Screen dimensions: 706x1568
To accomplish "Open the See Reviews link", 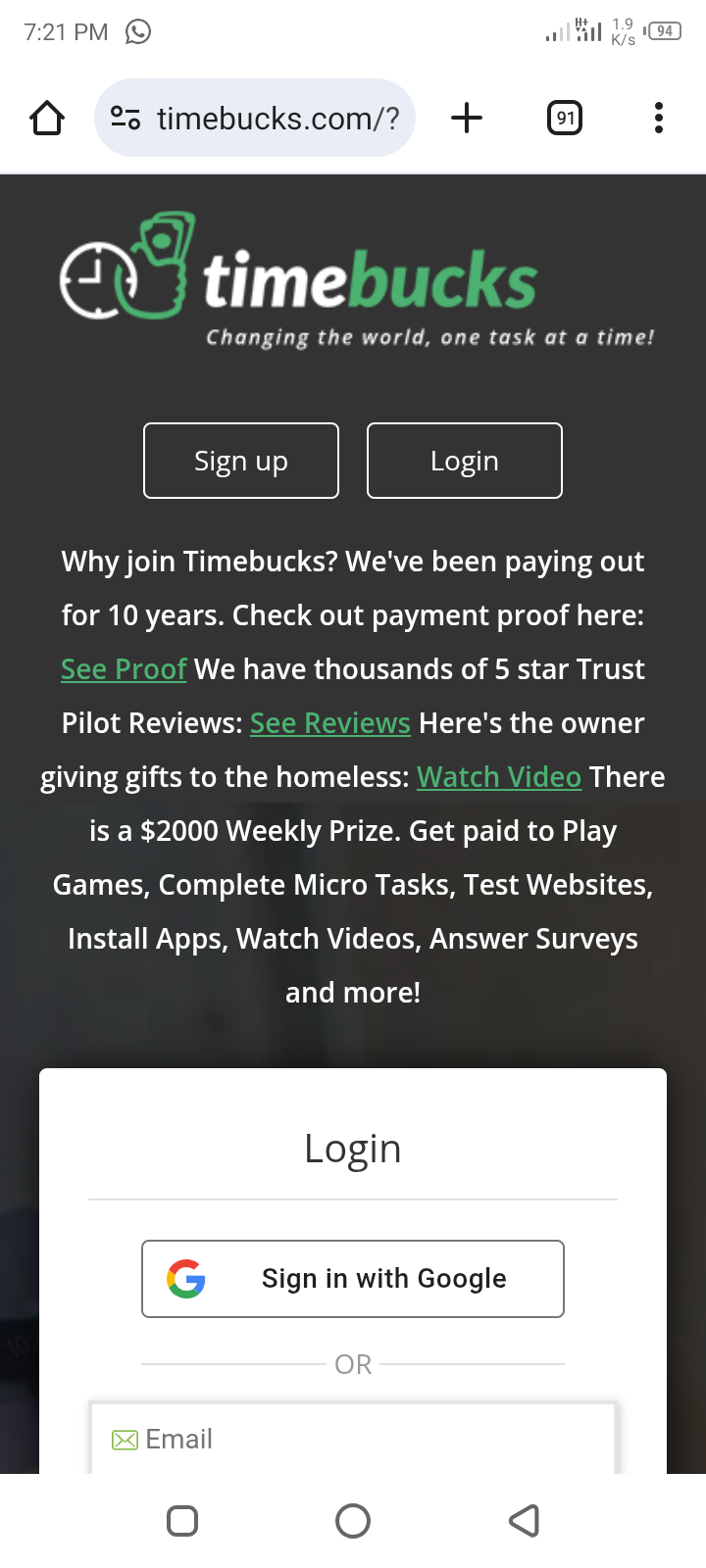I will [x=330, y=723].
